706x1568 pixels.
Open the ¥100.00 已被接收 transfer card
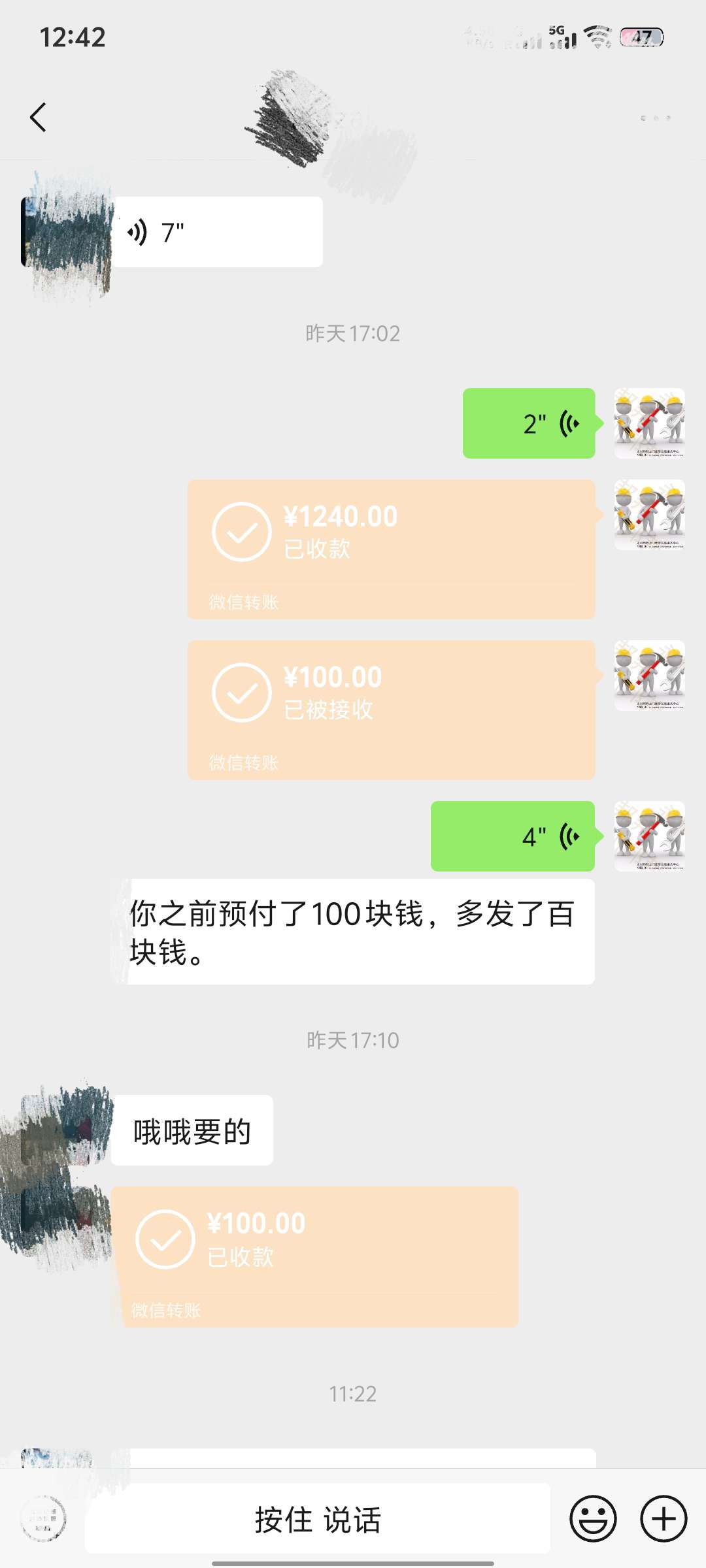point(391,710)
